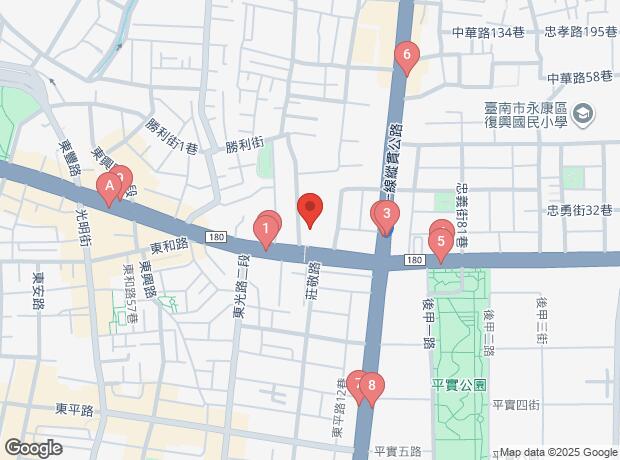Select the map pin numbered 3
620x460 pixels.
[x=386, y=213]
